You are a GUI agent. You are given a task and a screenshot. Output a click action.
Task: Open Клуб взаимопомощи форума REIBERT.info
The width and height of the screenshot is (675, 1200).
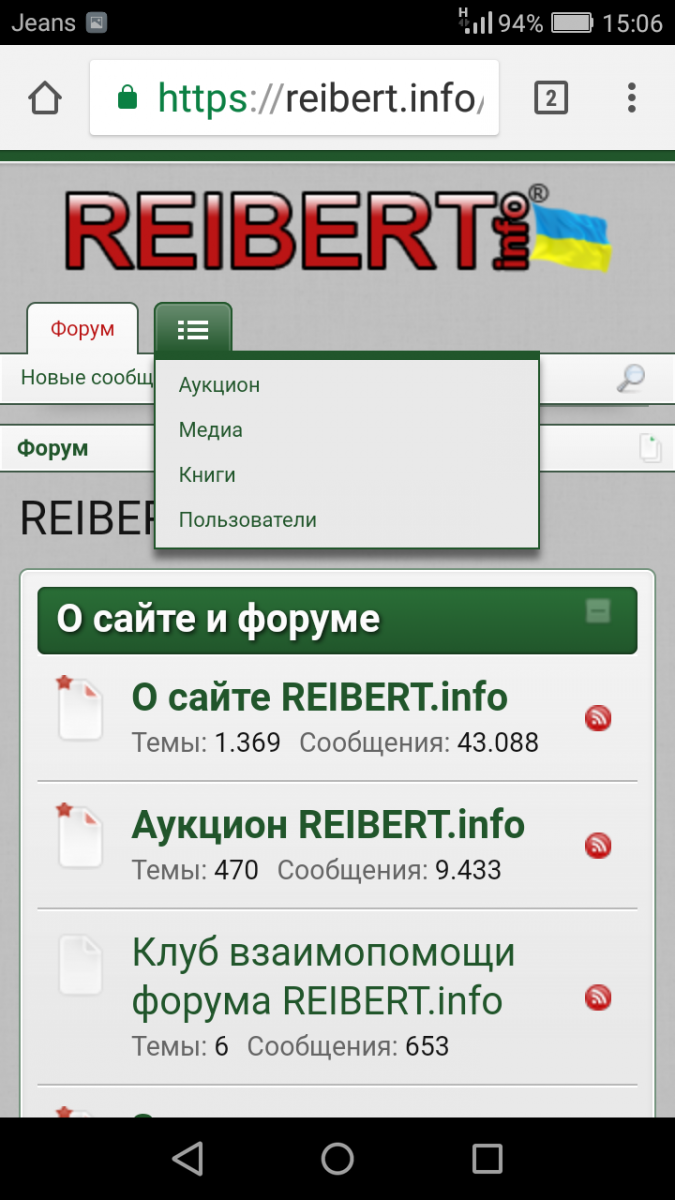(323, 976)
